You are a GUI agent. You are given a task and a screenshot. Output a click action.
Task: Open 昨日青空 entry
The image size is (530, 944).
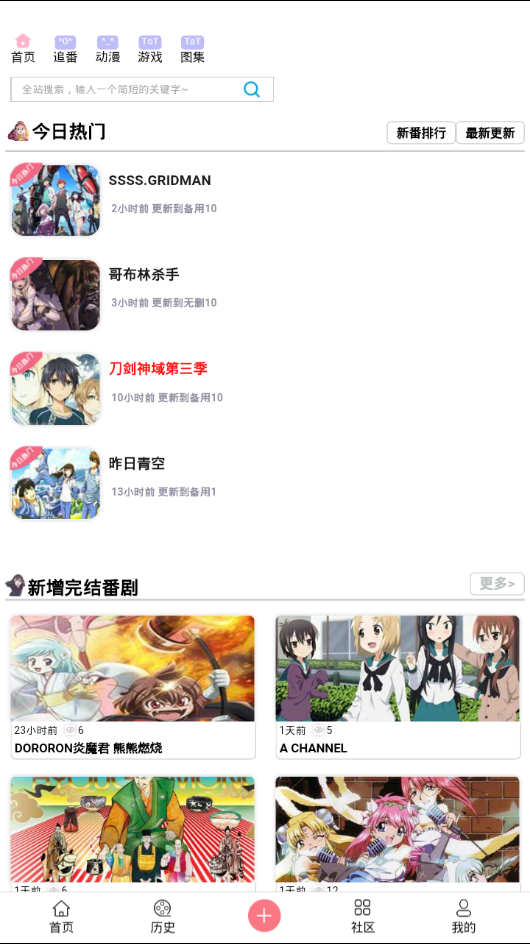tap(137, 464)
